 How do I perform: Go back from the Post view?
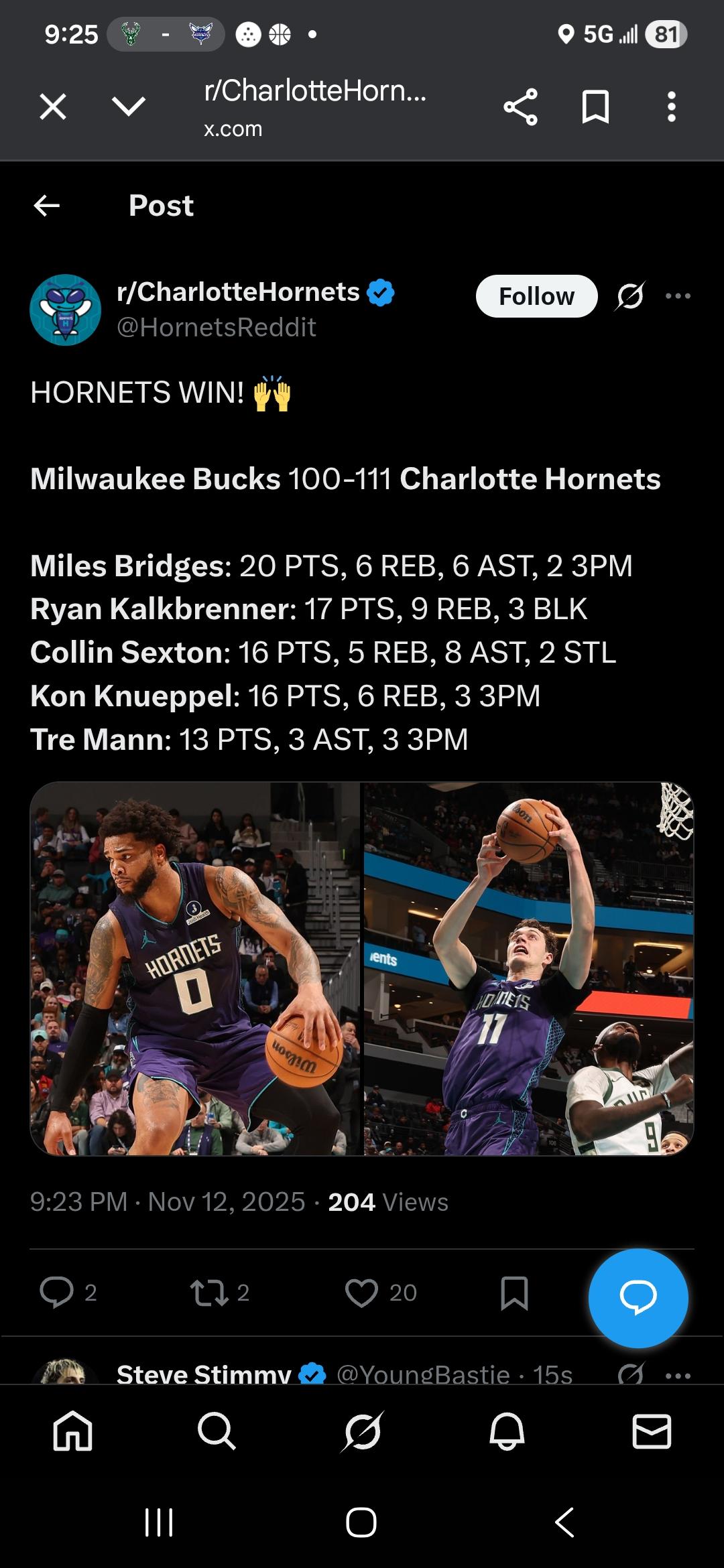[x=47, y=206]
